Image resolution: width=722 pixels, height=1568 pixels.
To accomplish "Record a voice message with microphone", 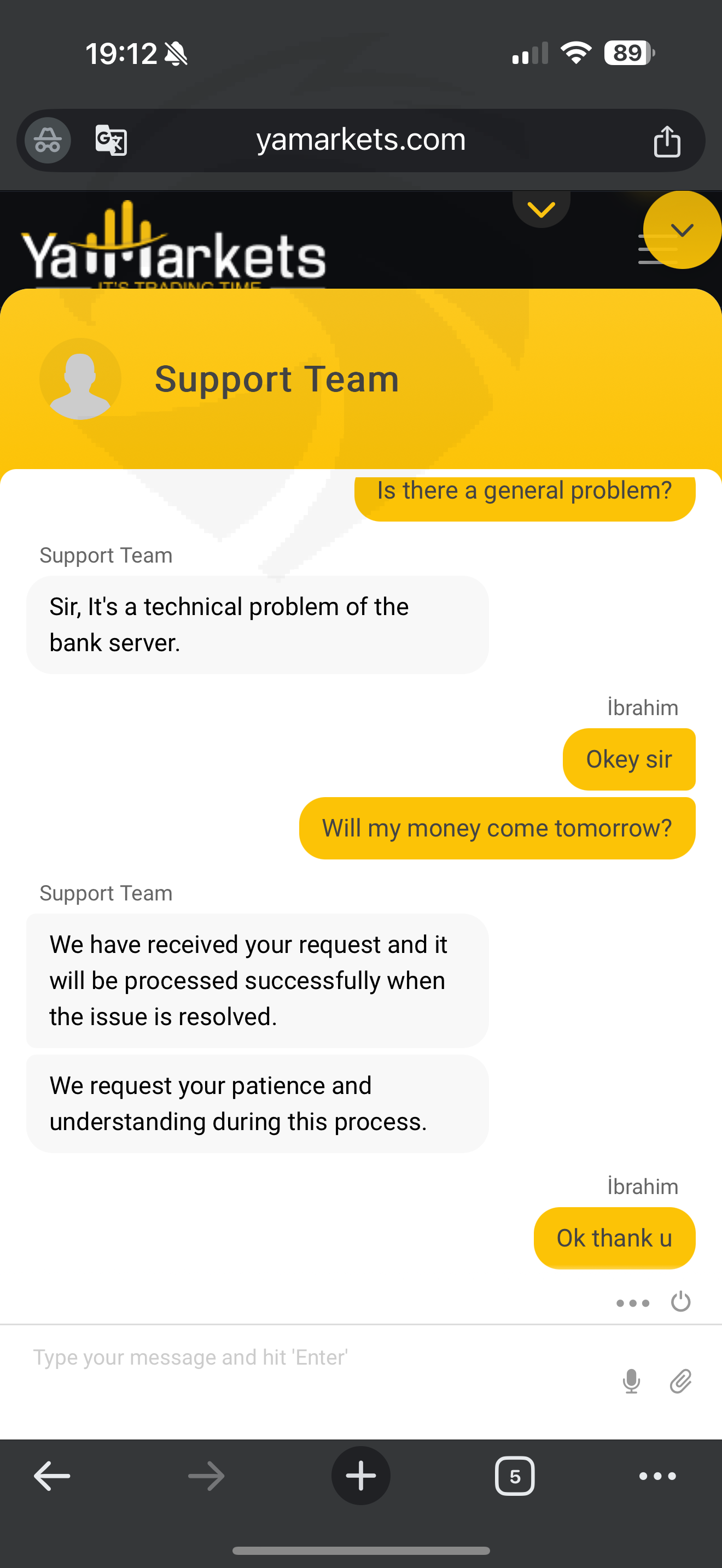I will click(x=631, y=1381).
